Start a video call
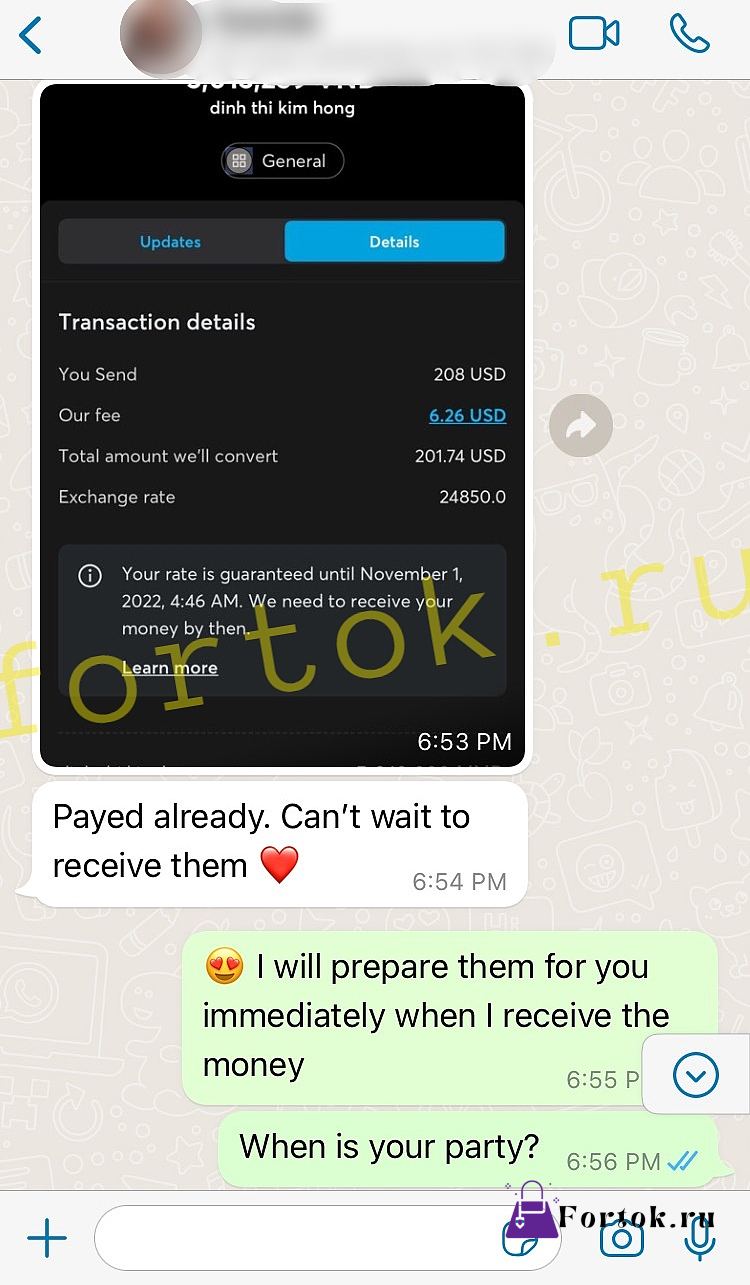 (x=594, y=34)
